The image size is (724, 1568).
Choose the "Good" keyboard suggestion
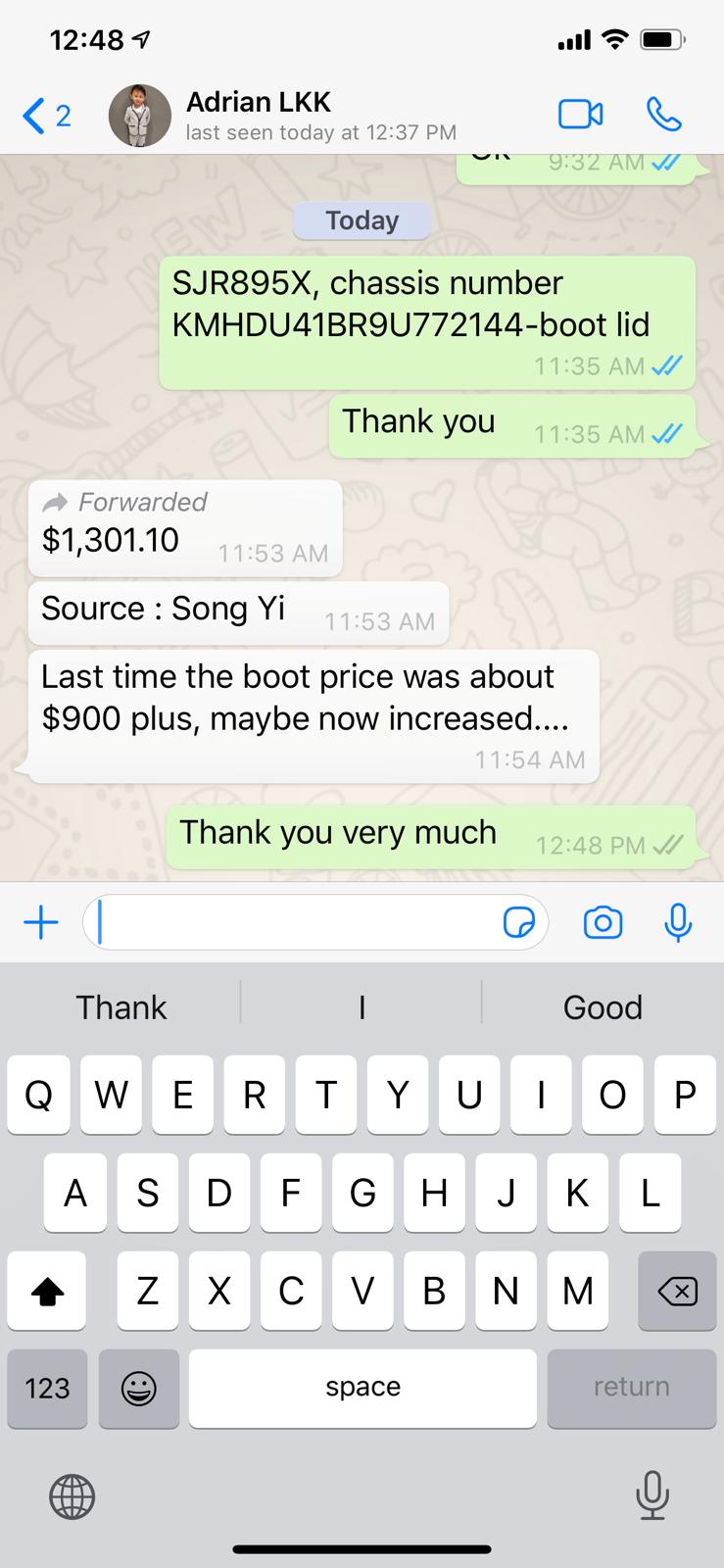click(x=603, y=1006)
